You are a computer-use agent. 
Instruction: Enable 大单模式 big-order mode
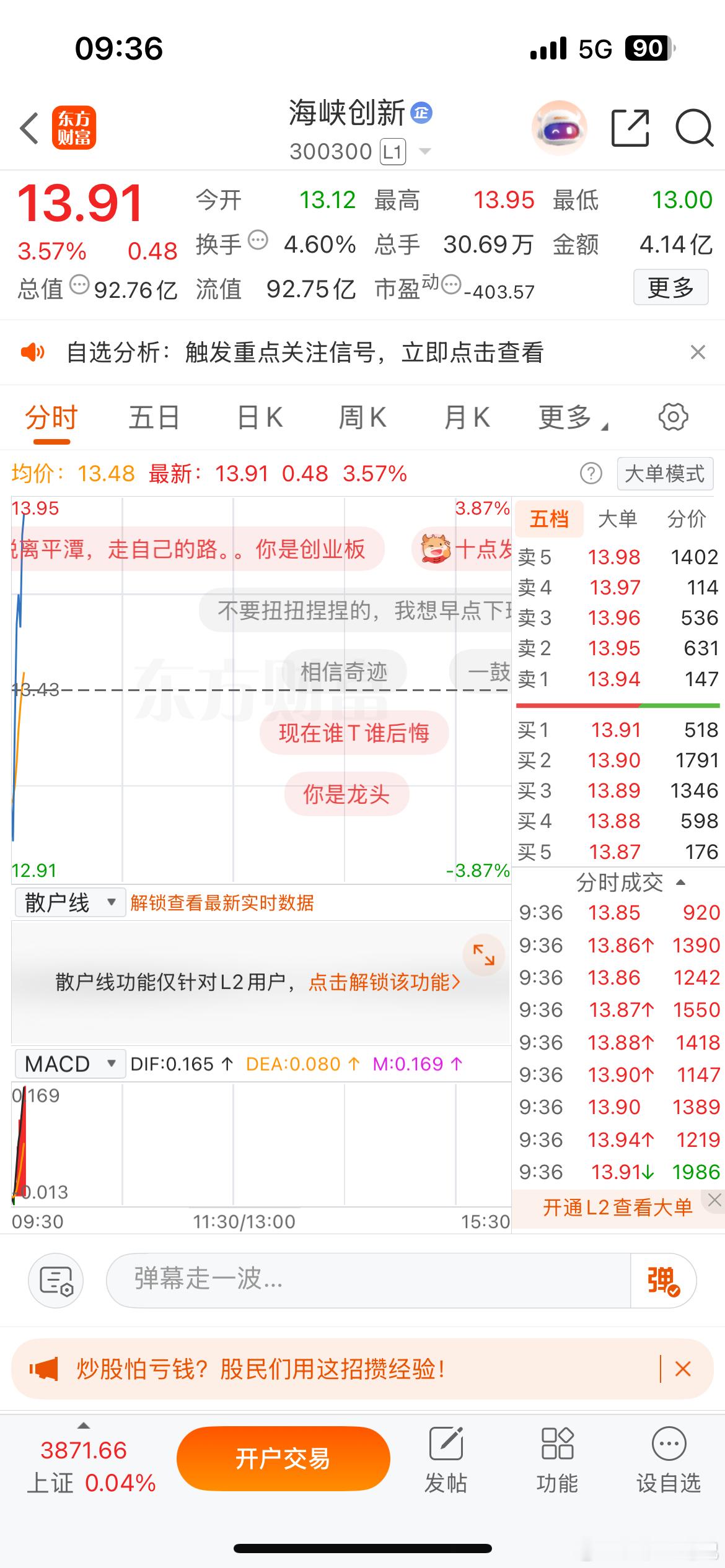(x=664, y=473)
